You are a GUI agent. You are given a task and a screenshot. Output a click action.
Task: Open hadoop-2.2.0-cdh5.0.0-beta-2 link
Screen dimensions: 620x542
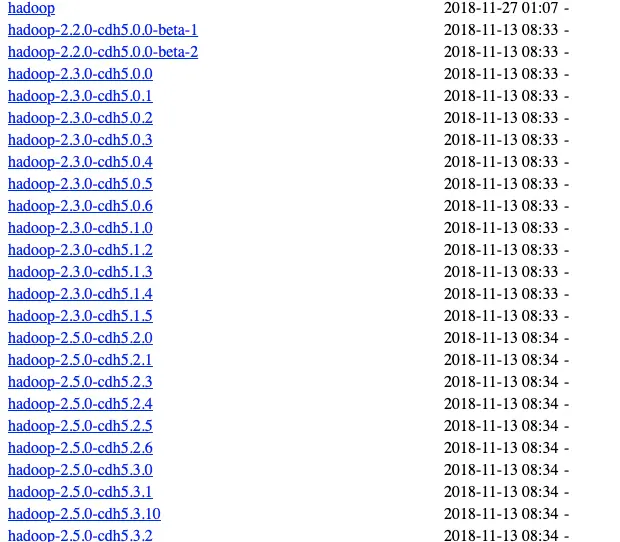pos(102,52)
